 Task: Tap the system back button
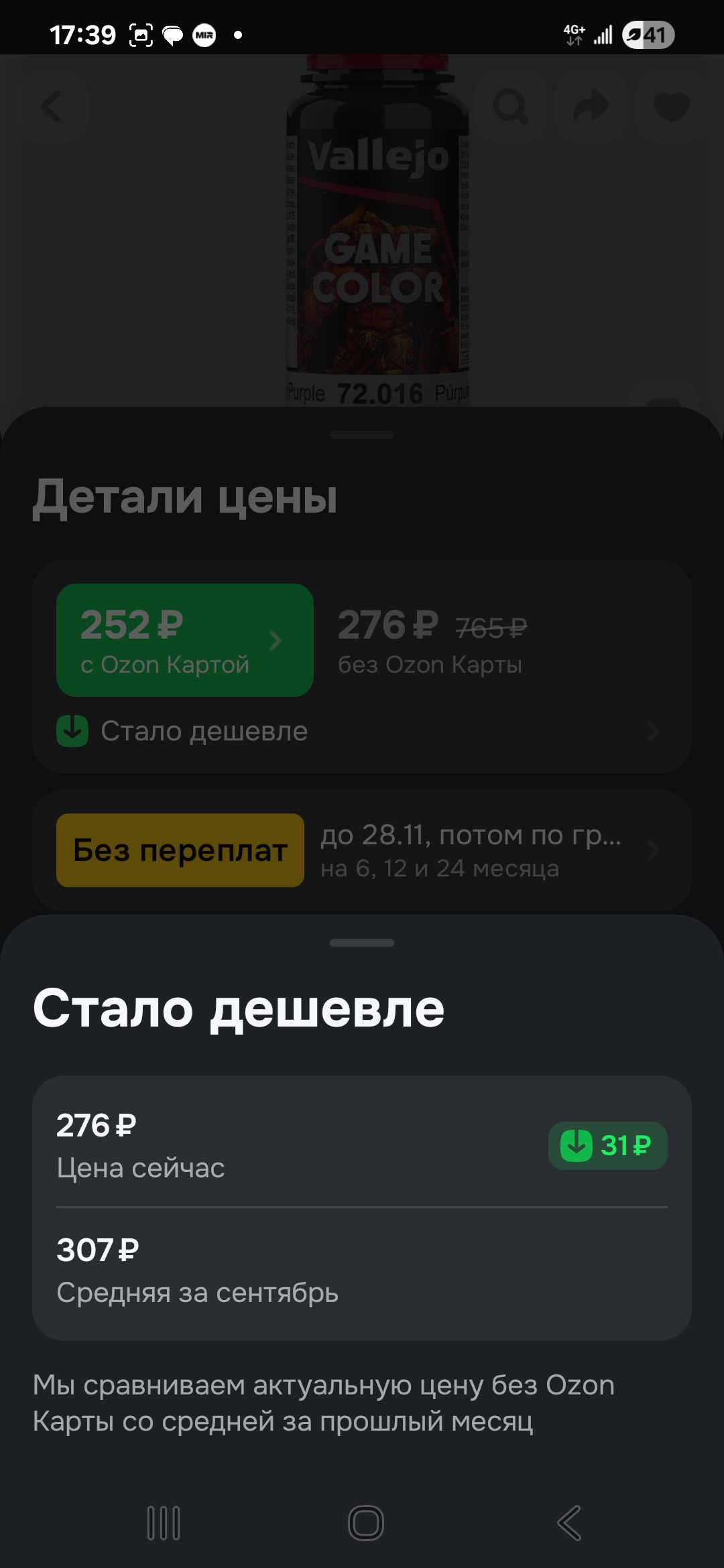[569, 1522]
